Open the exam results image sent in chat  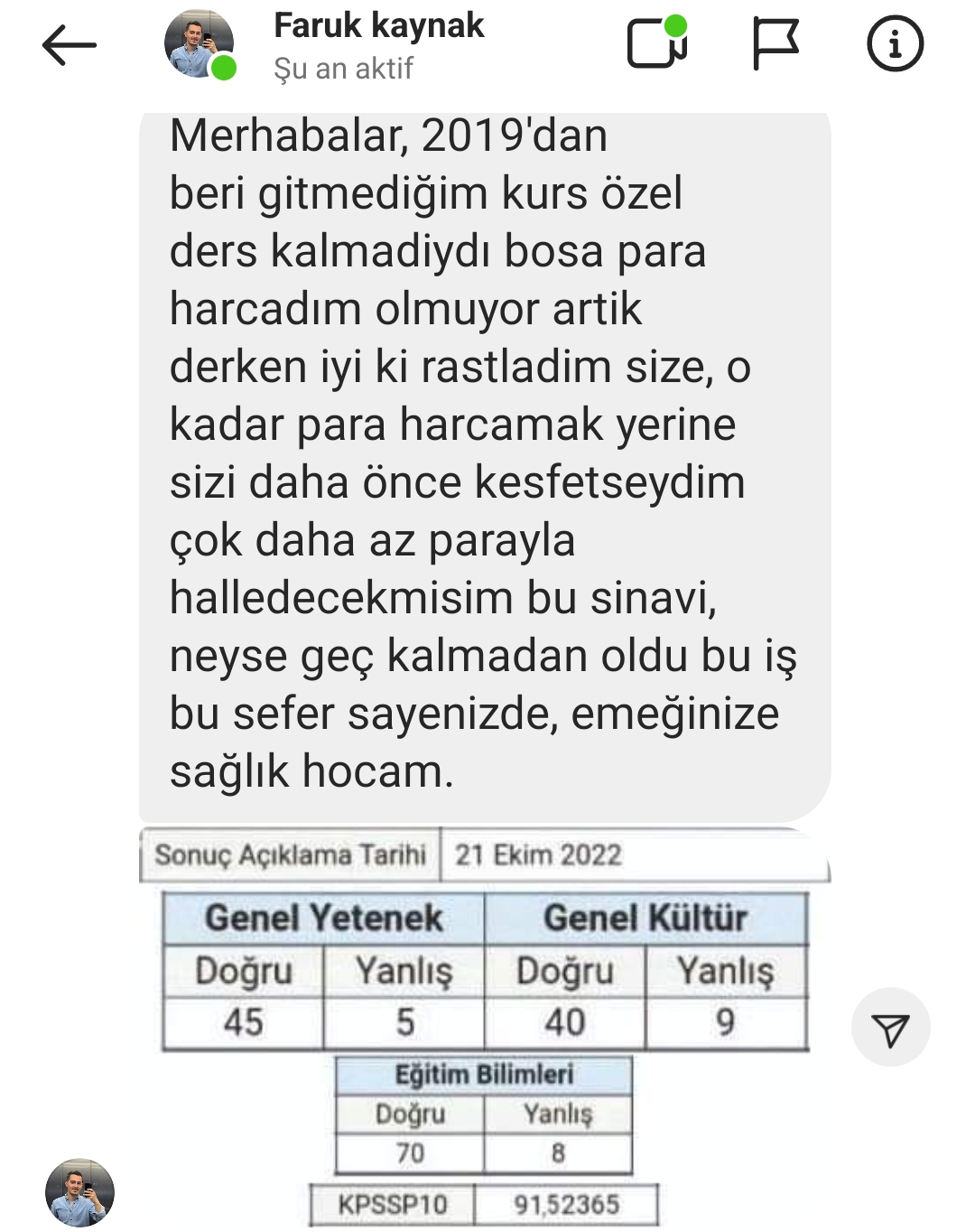pyautogui.click(x=485, y=1025)
